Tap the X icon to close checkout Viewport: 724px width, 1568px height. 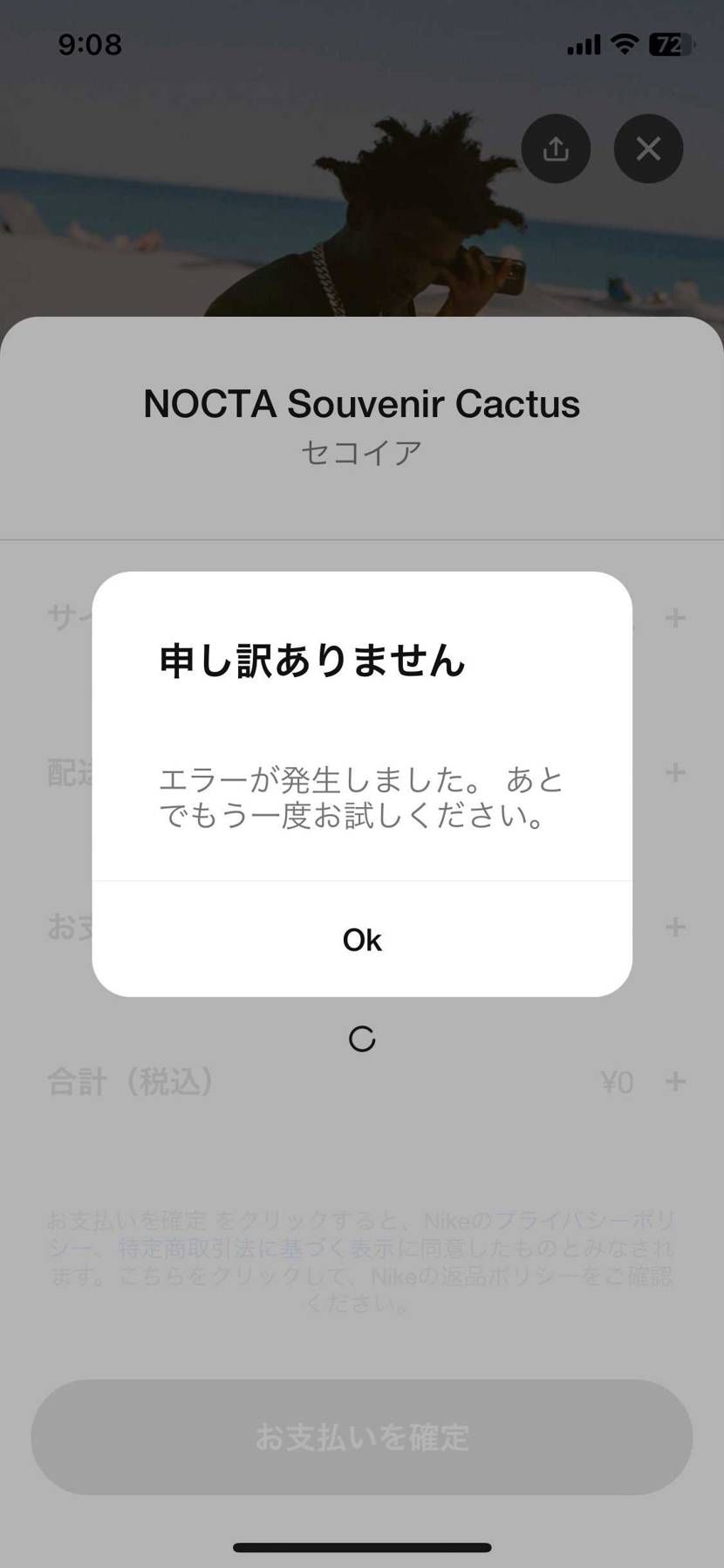point(648,148)
